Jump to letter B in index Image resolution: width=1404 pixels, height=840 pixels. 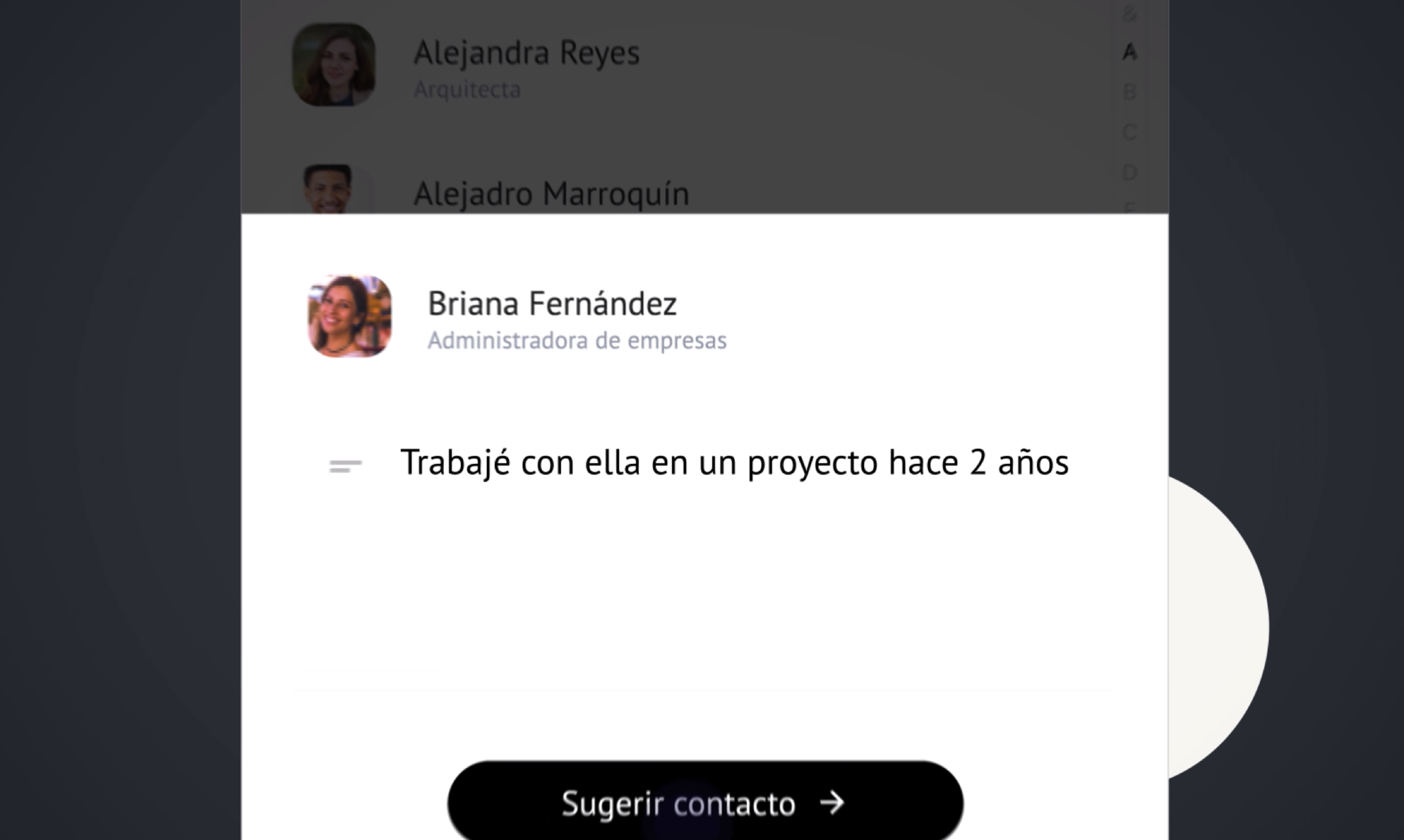[x=1129, y=92]
